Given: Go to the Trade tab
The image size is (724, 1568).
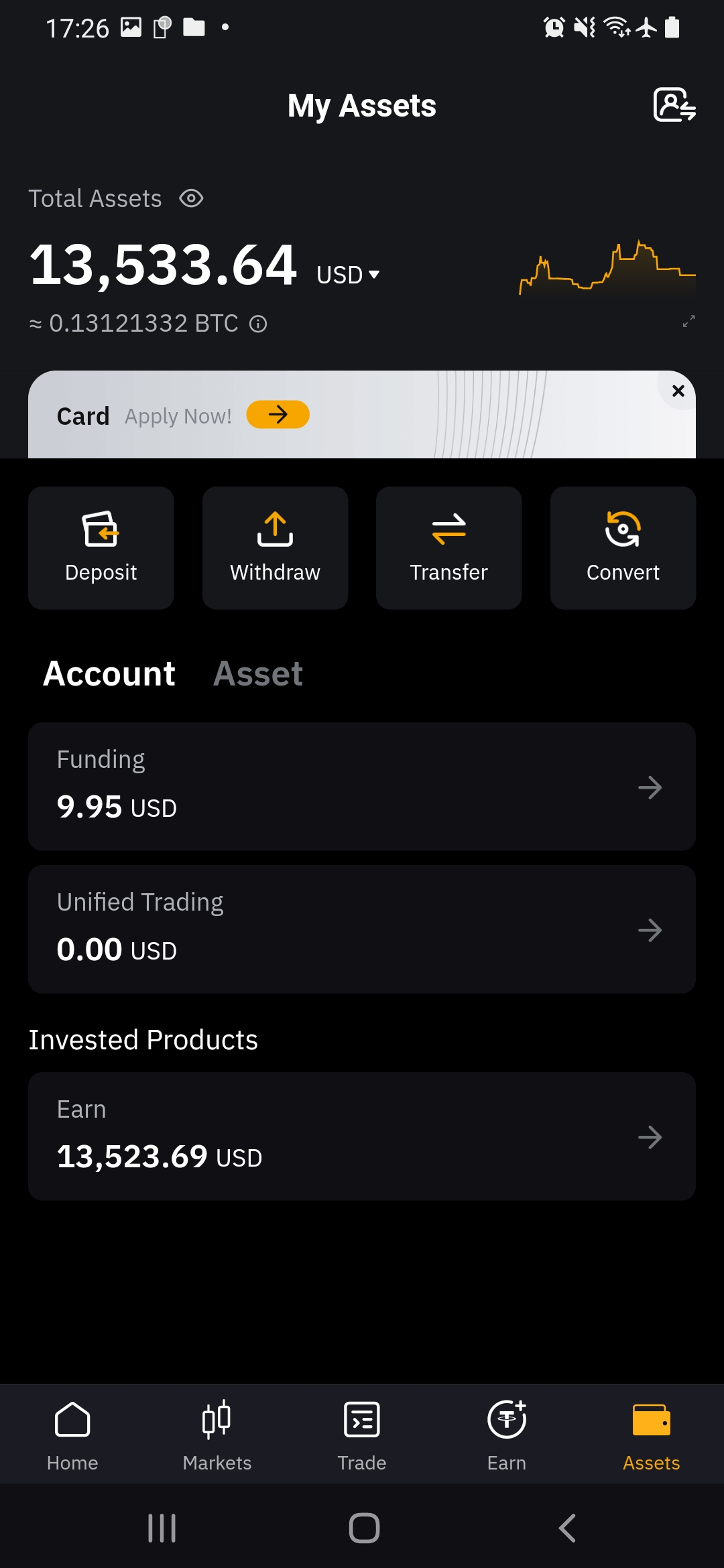Looking at the screenshot, I should point(362,1435).
